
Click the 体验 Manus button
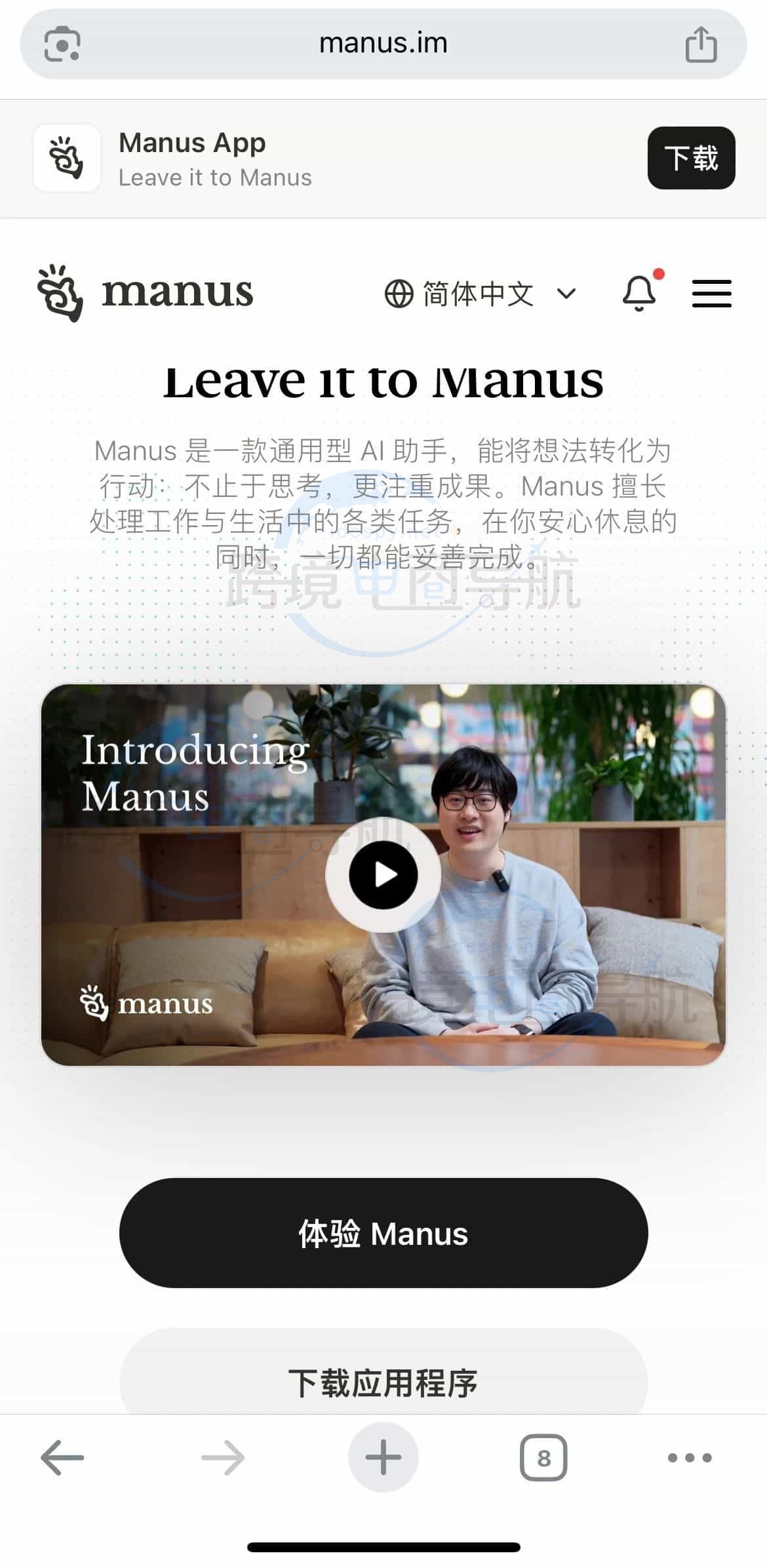[383, 1234]
